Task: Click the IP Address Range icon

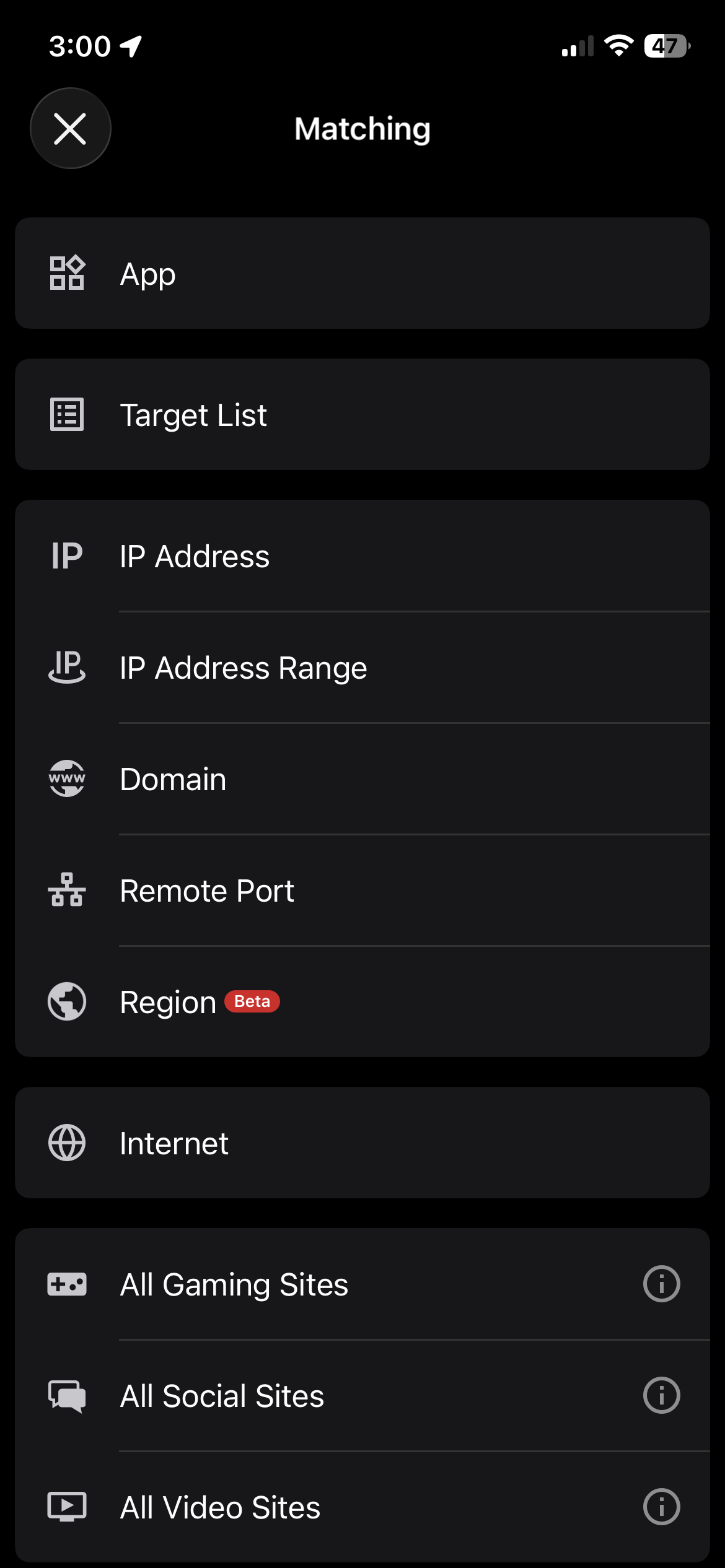Action: tap(66, 667)
